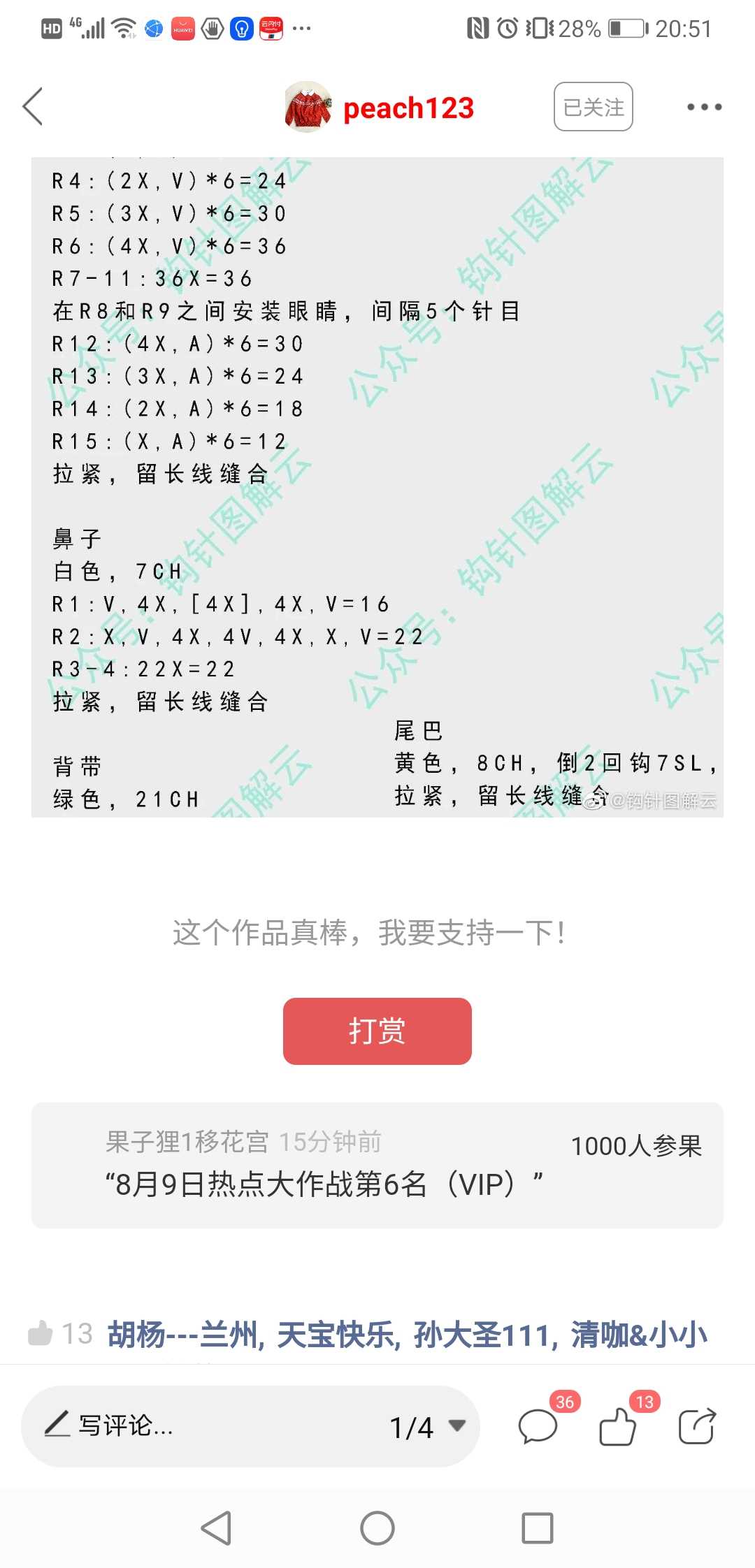
Task: Open the three-dot overflow menu
Action: tap(703, 107)
